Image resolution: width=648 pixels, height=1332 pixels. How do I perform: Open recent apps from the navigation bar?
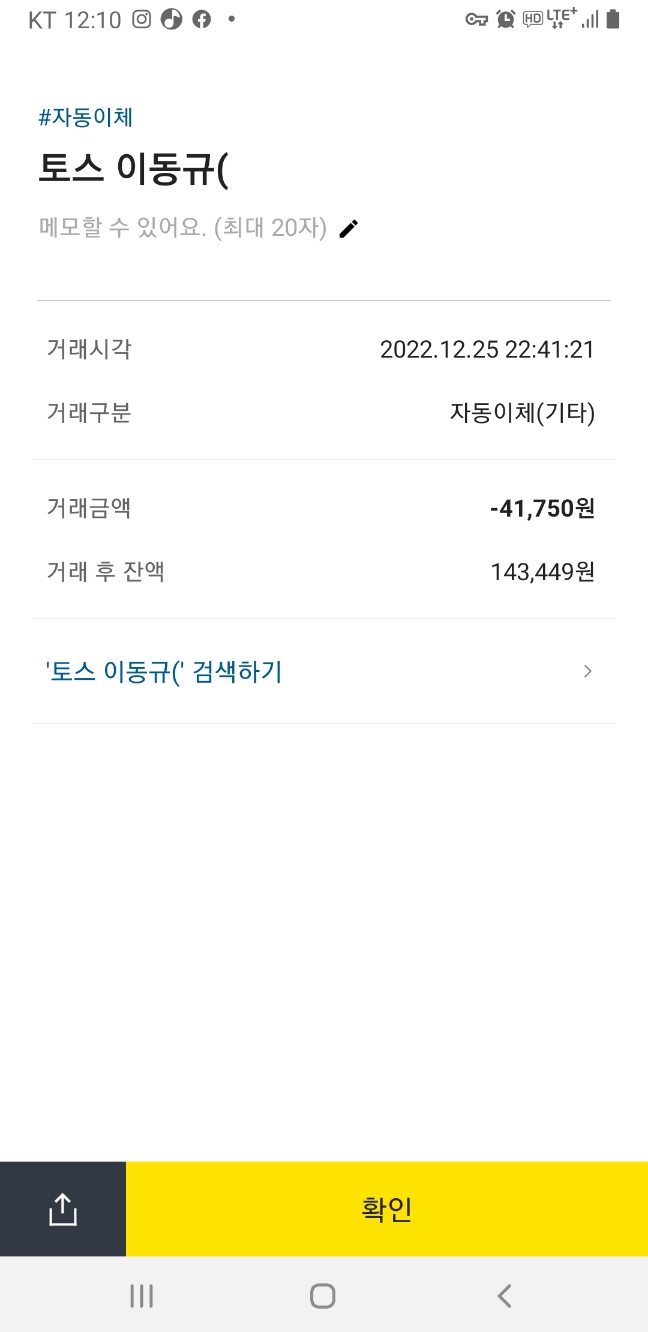[x=142, y=1296]
